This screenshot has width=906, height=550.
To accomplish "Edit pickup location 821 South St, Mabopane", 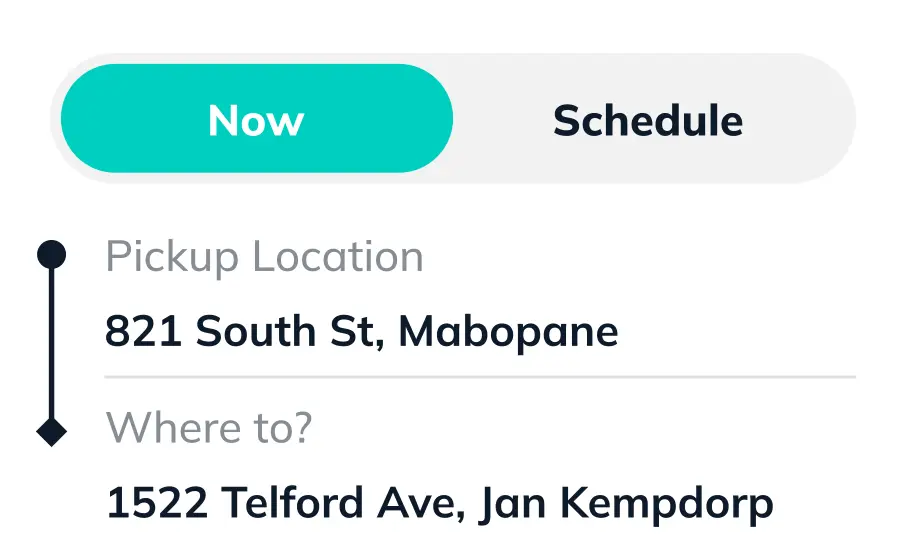I will pos(361,331).
